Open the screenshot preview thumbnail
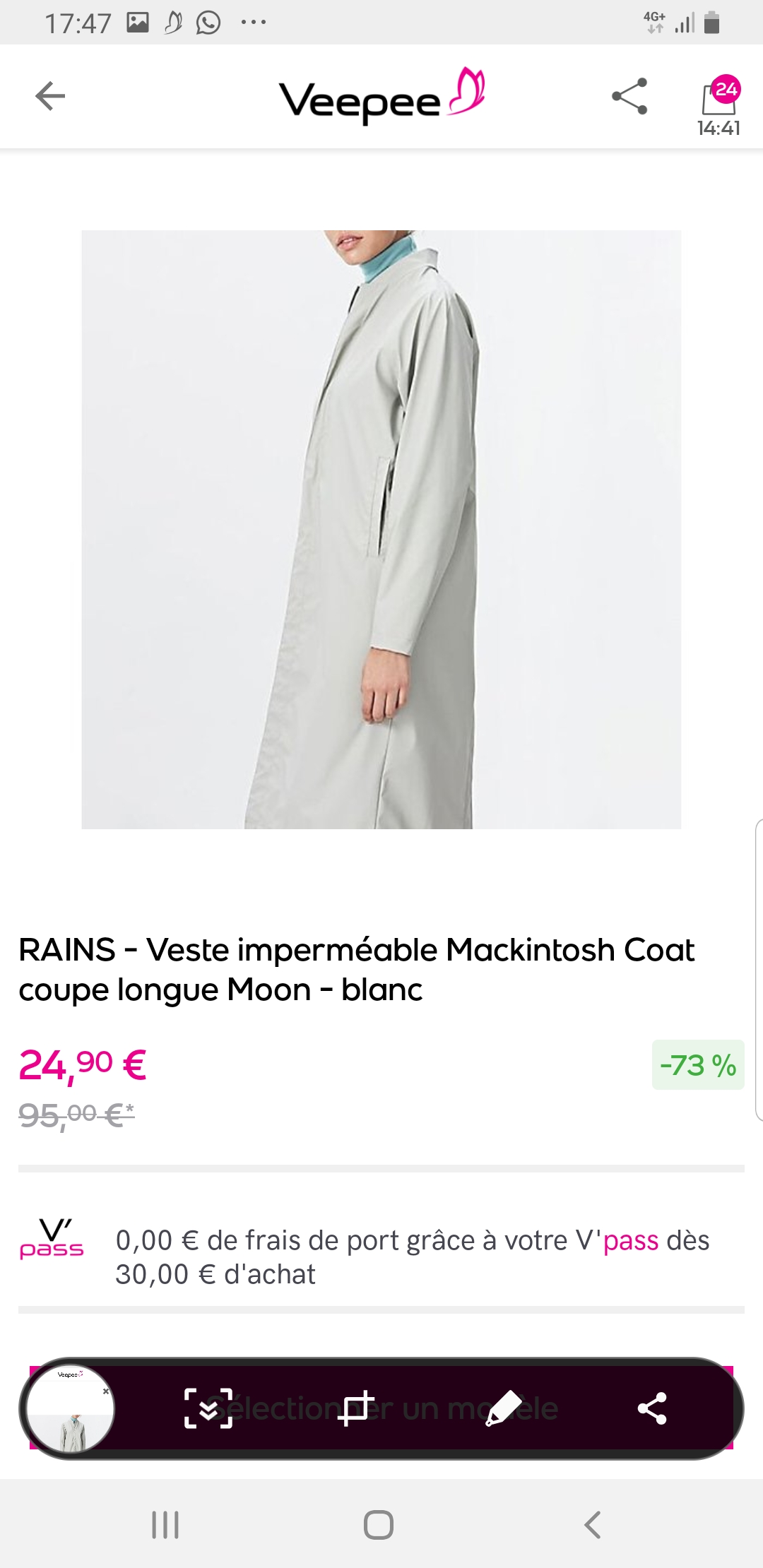The image size is (763, 1568). pos(71,1408)
